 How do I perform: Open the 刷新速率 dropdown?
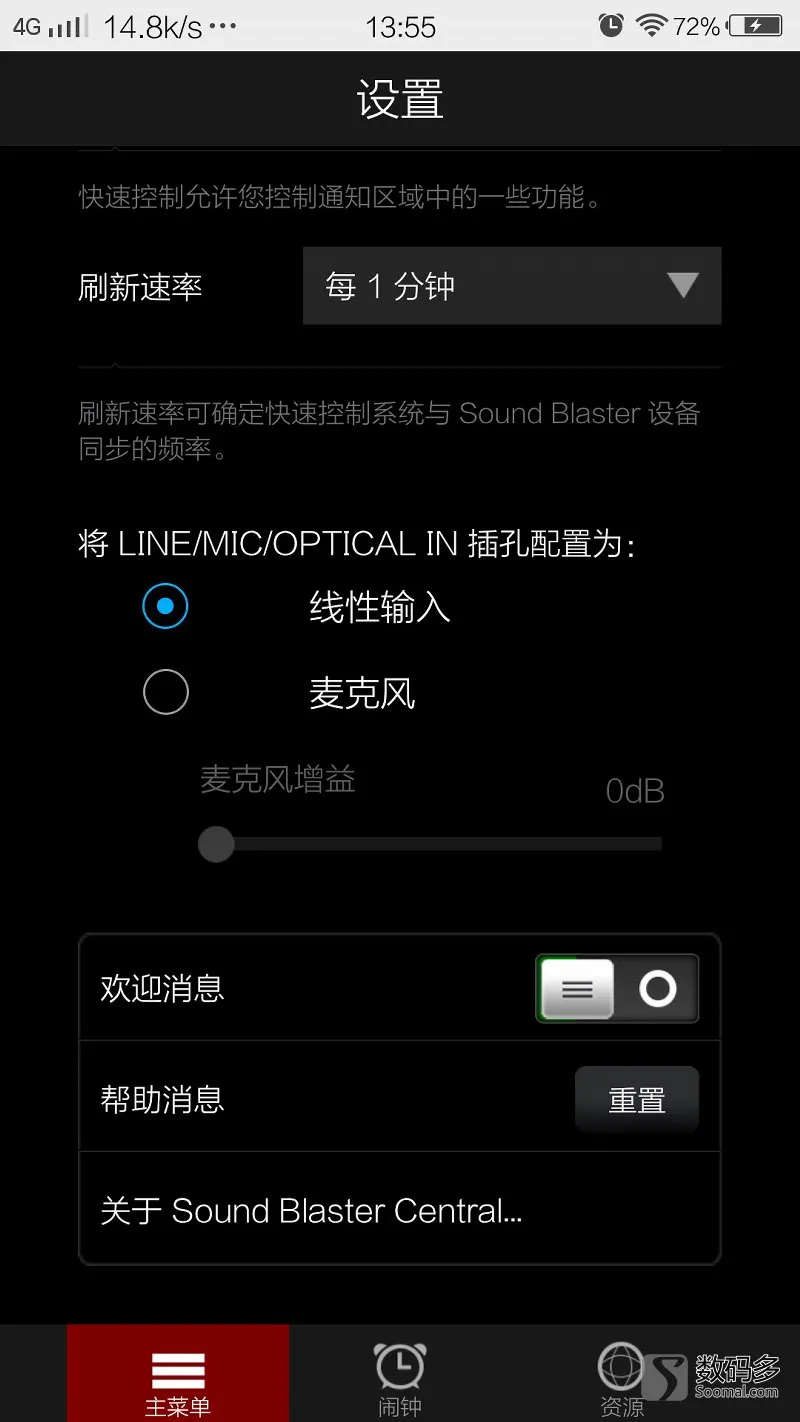tap(511, 287)
